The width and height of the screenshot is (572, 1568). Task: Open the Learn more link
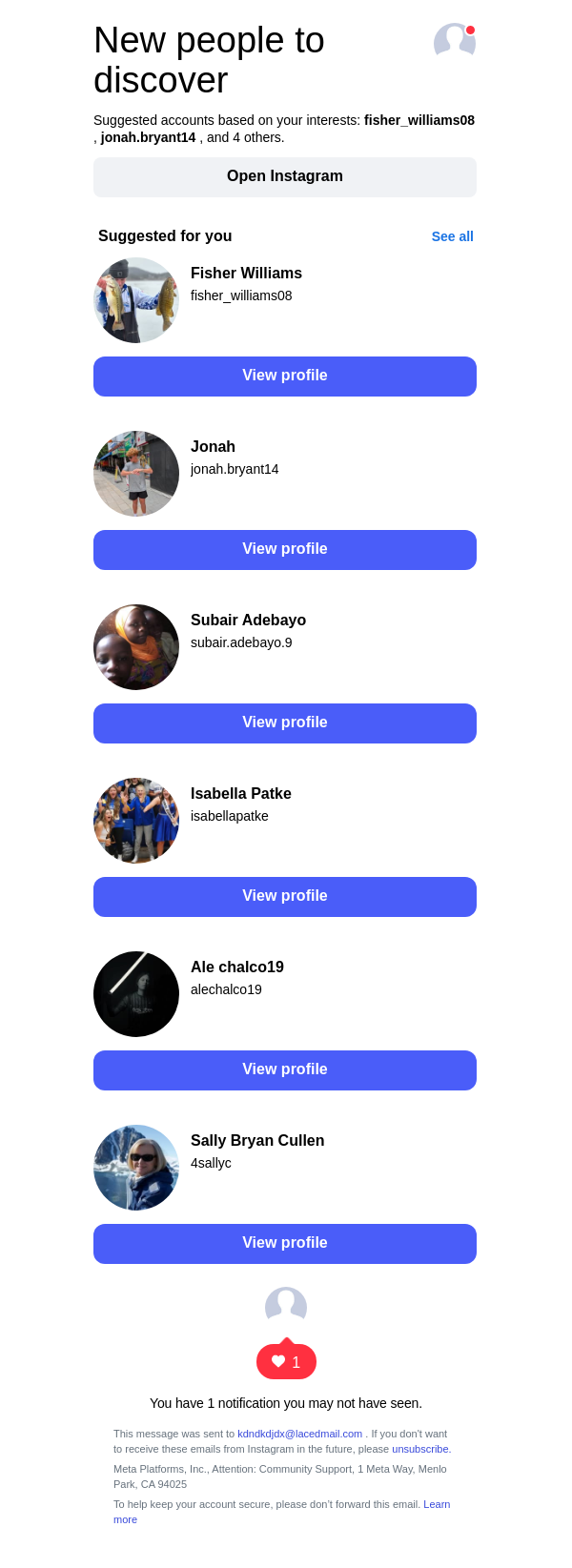436,1504
